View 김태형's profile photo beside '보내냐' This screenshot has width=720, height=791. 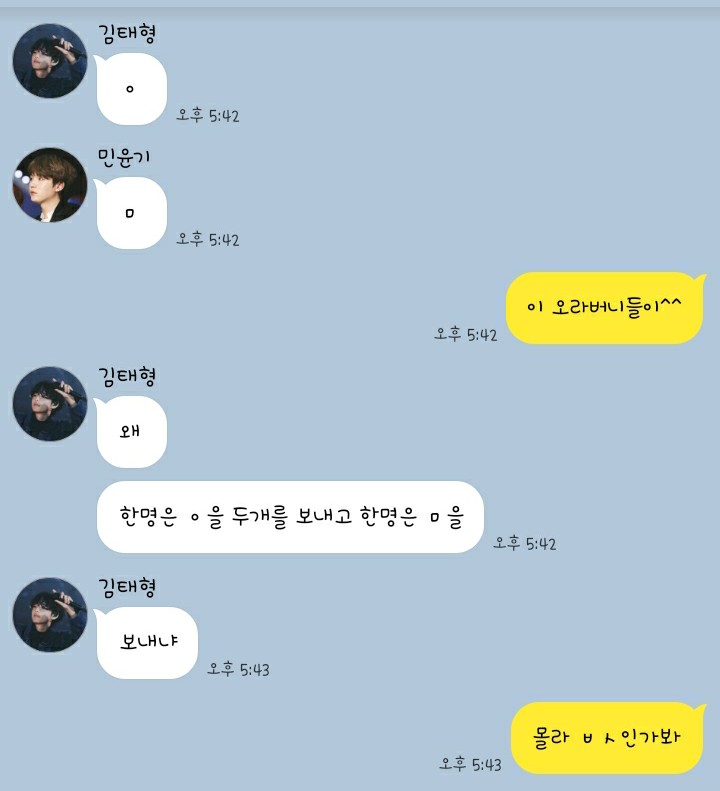(50, 615)
